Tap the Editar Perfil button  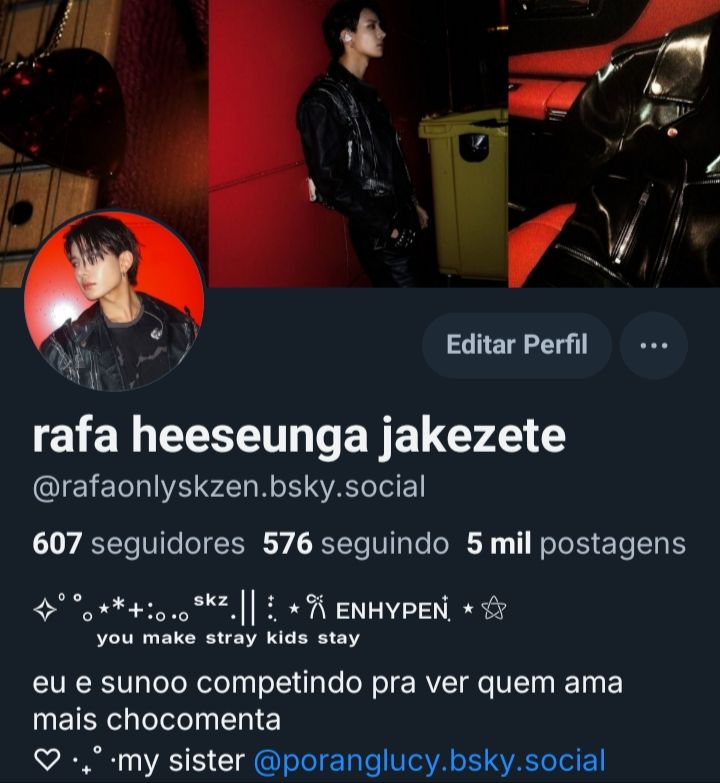516,346
